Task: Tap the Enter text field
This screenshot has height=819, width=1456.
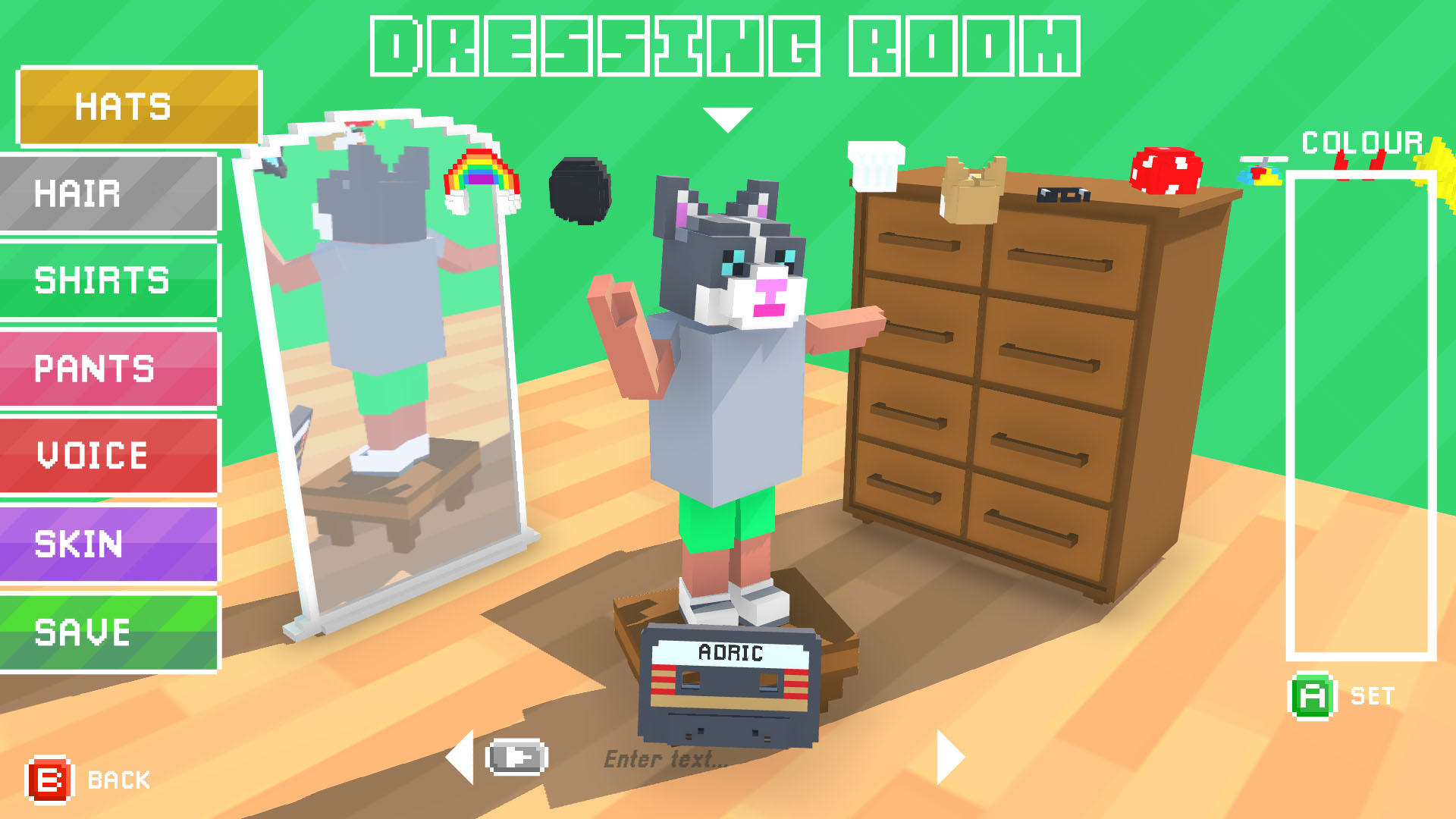Action: point(666,759)
